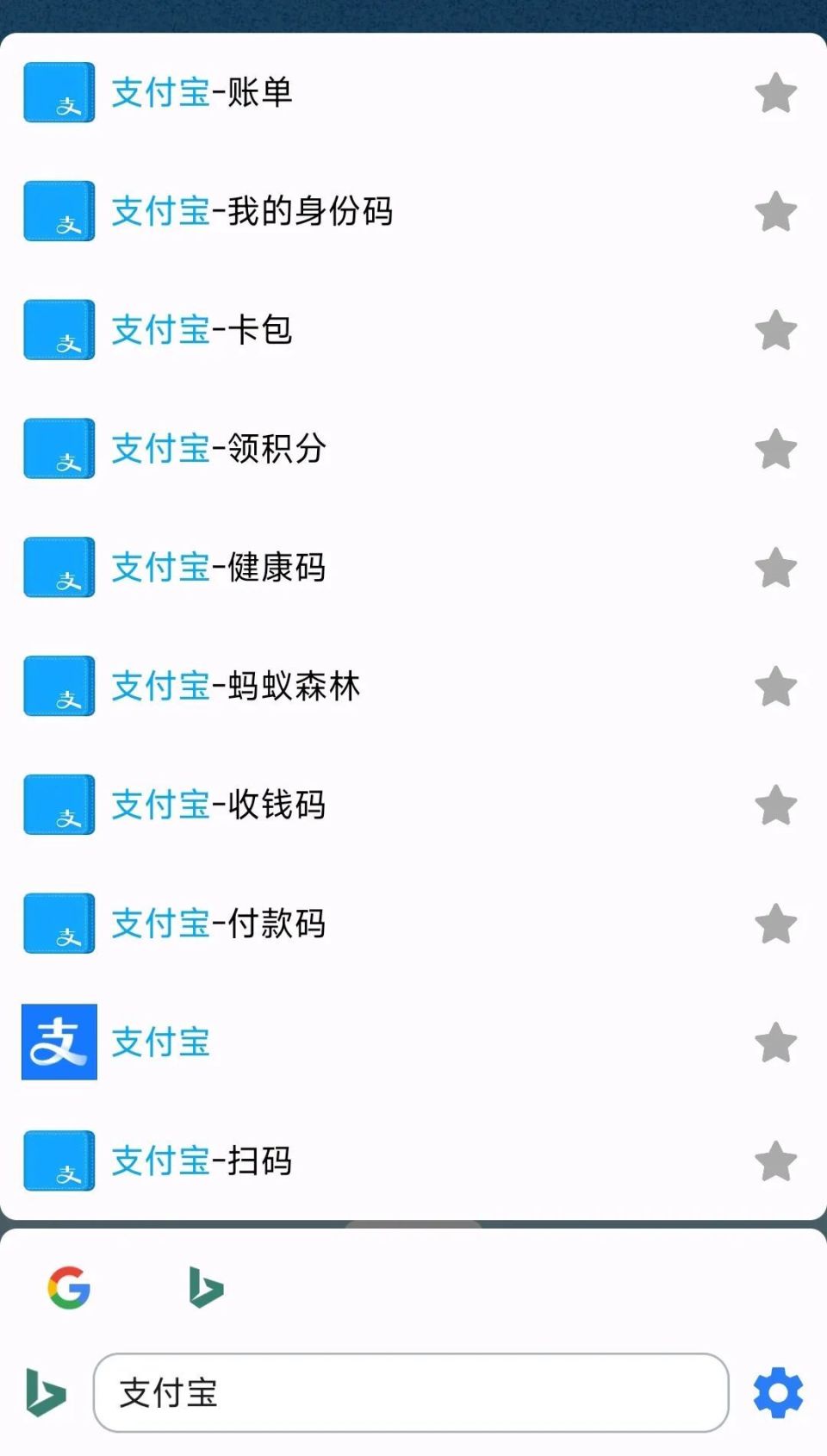
Task: Open the 支付宝-扫码 shortcut
Action: tap(202, 1161)
